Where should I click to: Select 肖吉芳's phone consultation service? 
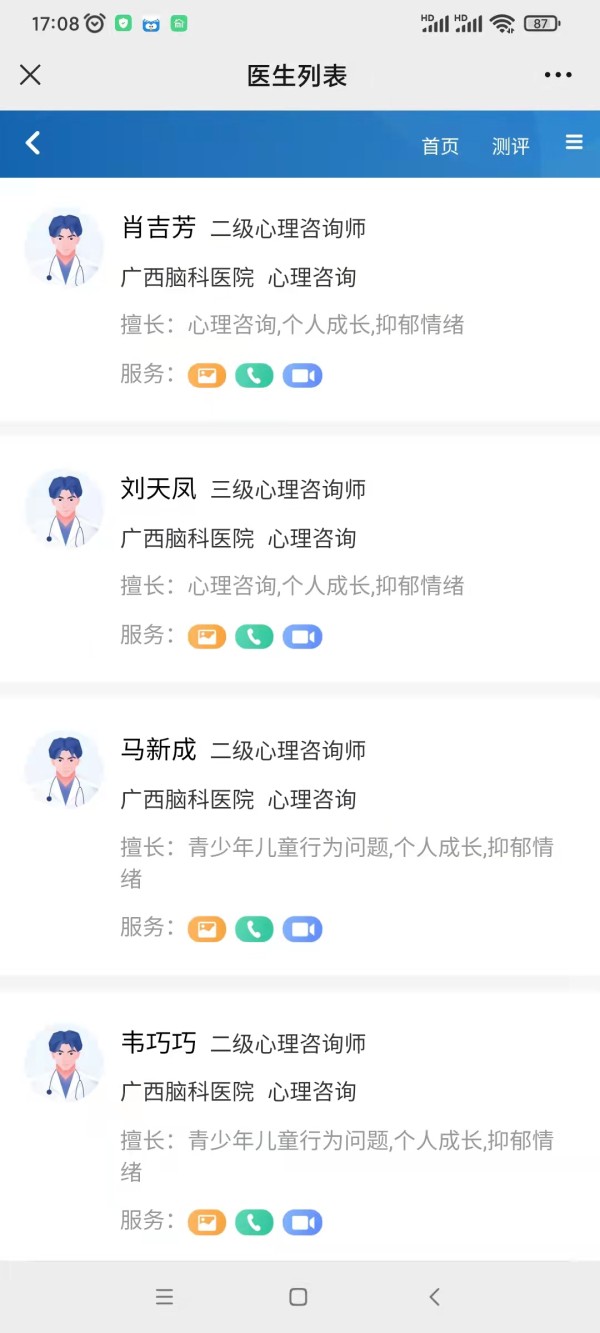pyautogui.click(x=254, y=376)
